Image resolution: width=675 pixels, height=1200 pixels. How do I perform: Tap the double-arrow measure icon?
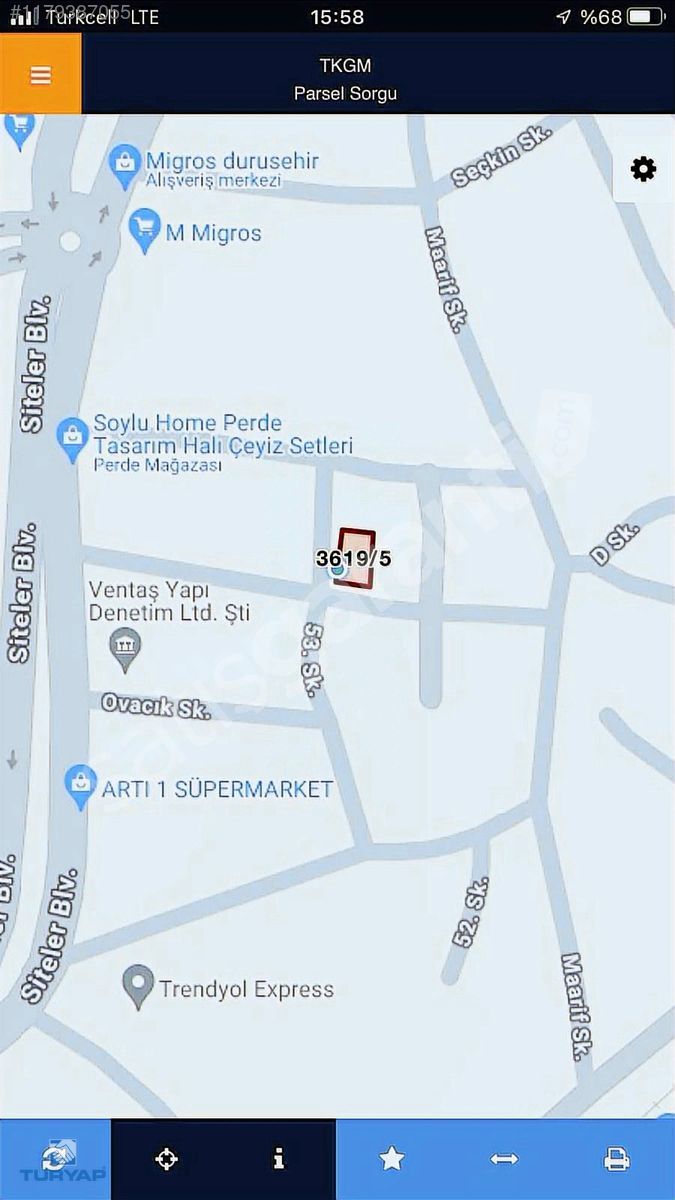504,1159
